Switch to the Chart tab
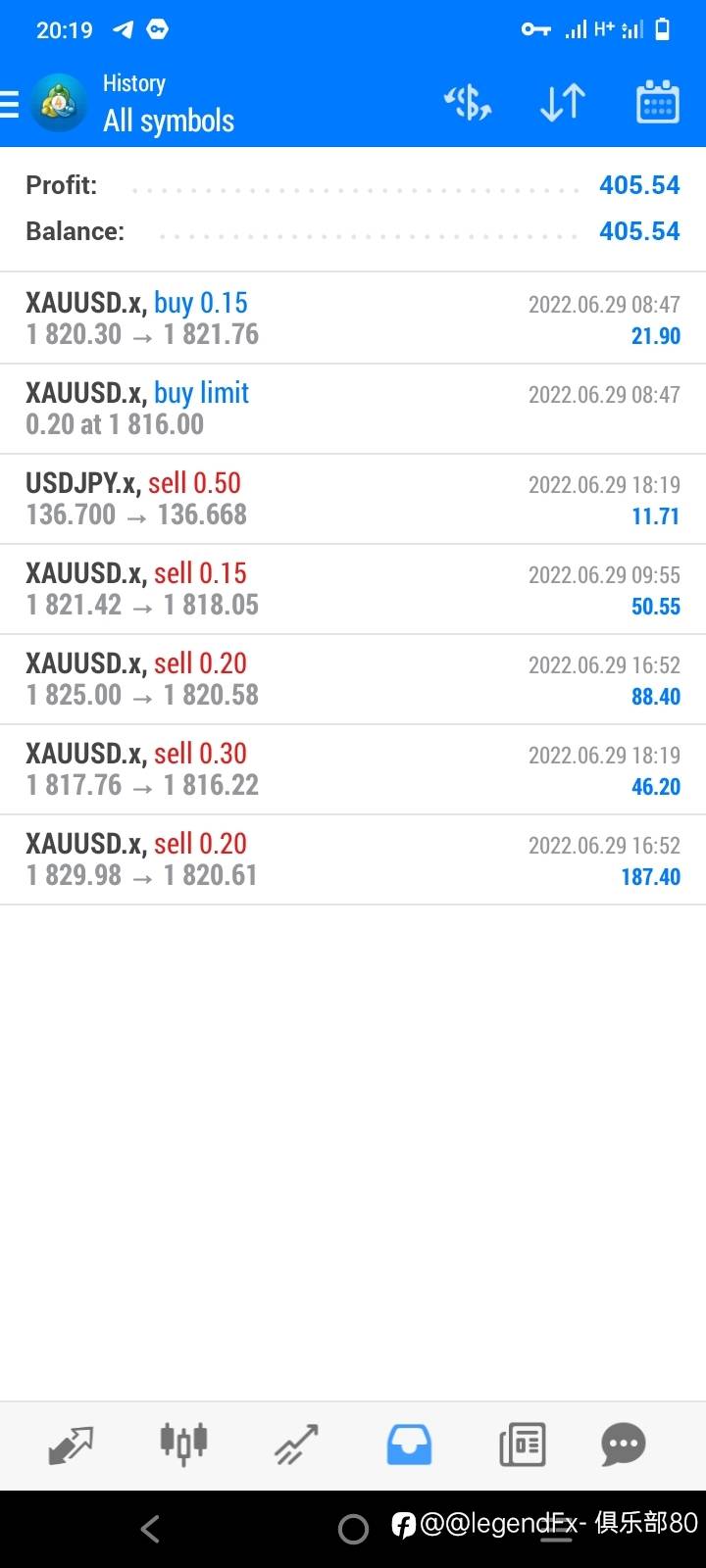 (183, 1445)
